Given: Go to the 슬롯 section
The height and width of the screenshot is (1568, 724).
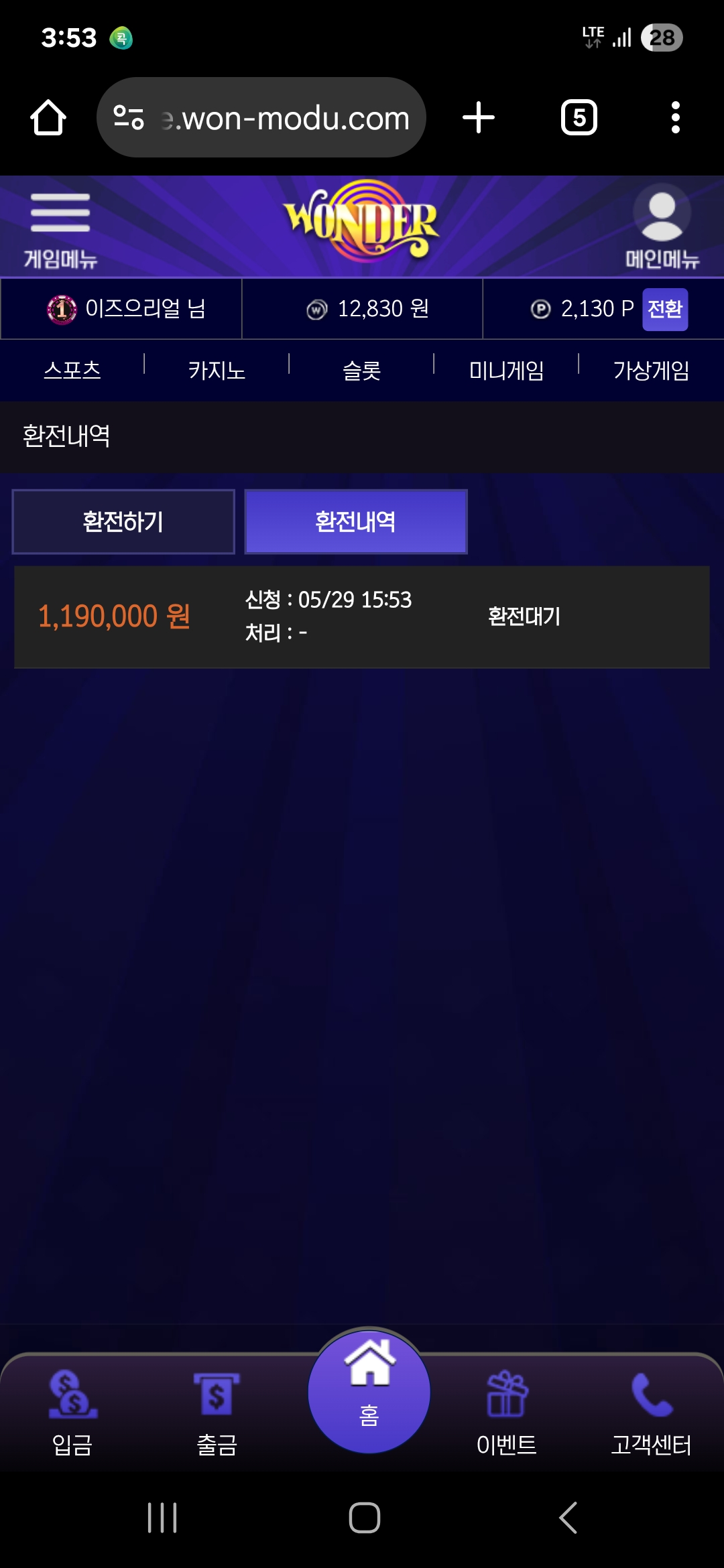Looking at the screenshot, I should pos(361,370).
